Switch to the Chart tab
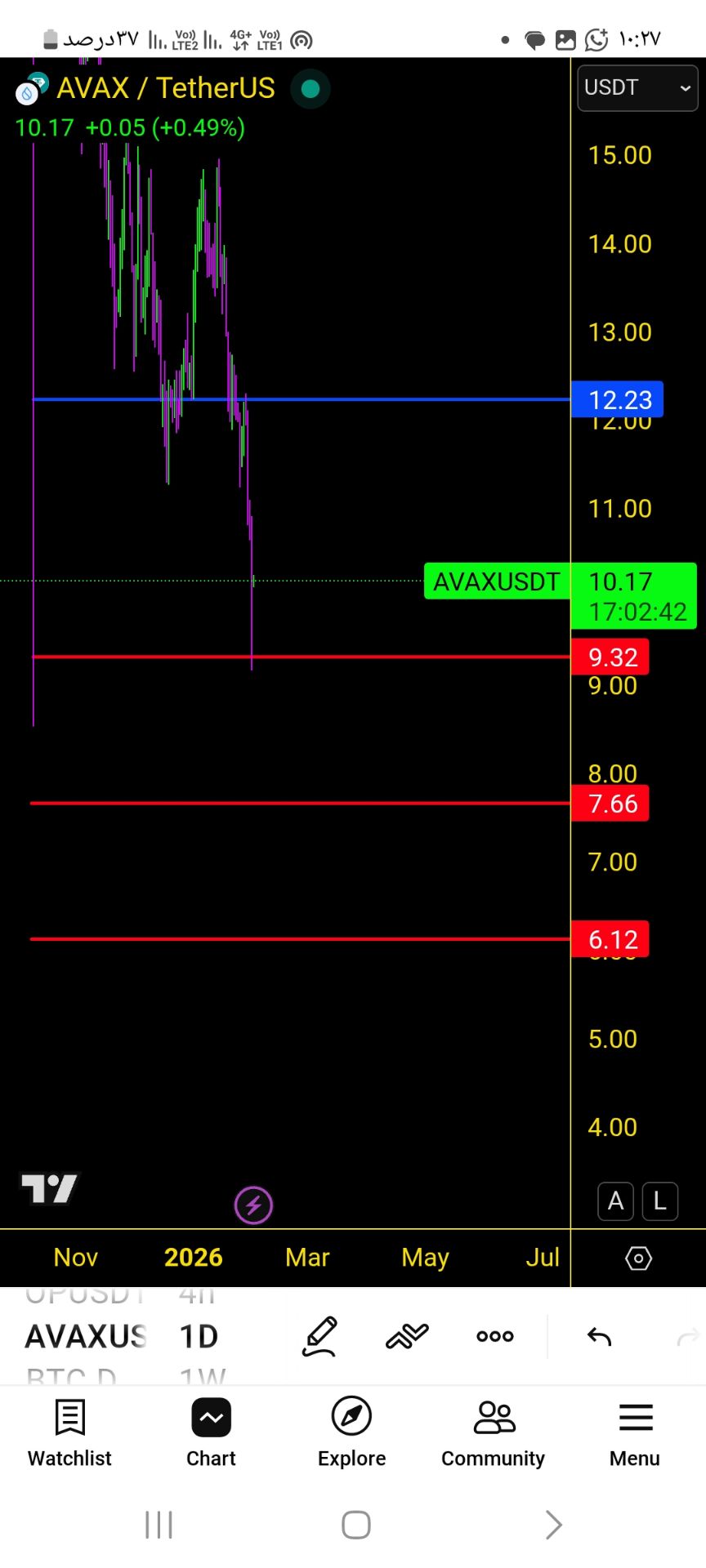This screenshot has height=1568, width=706. point(211,1433)
